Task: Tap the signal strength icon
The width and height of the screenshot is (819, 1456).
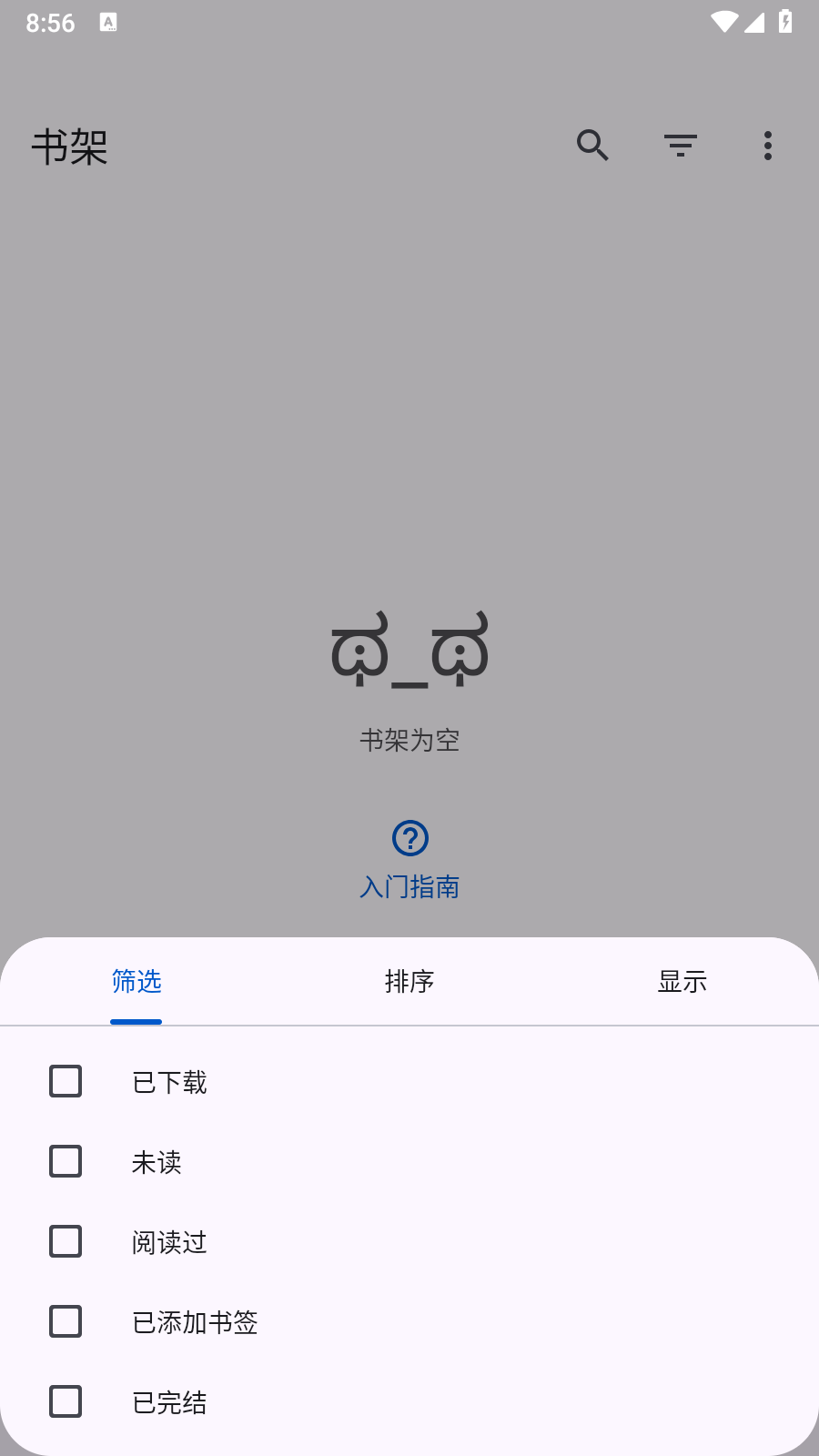Action: [x=753, y=23]
